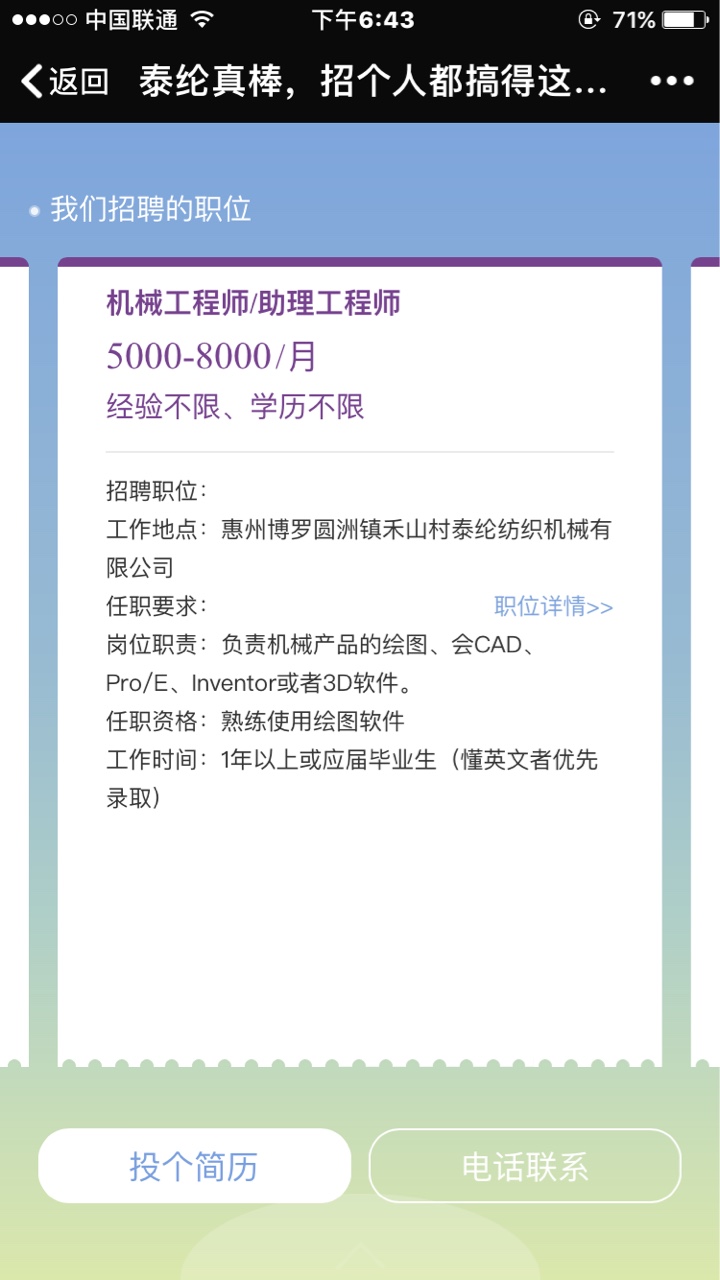Screen dimensions: 720x1280
Task: Choose 电话联系 to call the company
Action: pos(525,1166)
